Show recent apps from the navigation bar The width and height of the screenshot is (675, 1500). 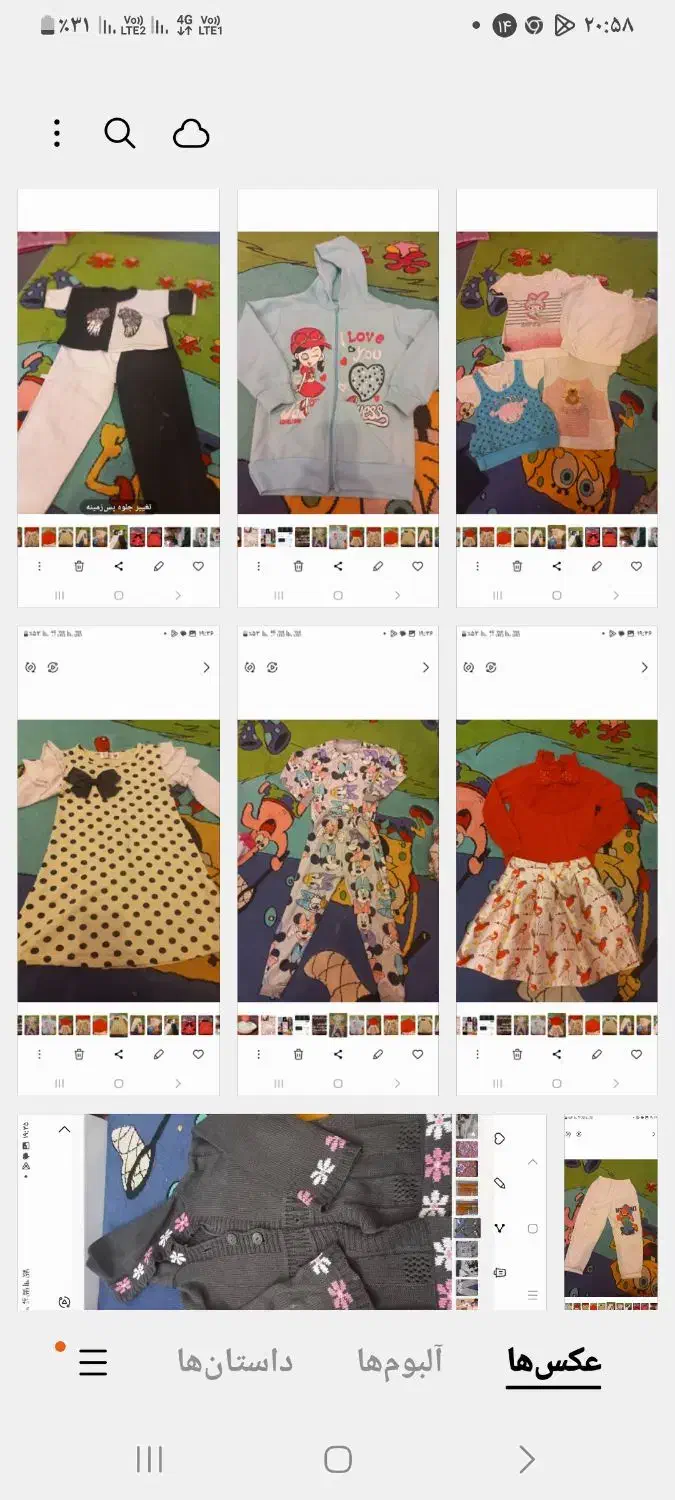click(149, 1459)
